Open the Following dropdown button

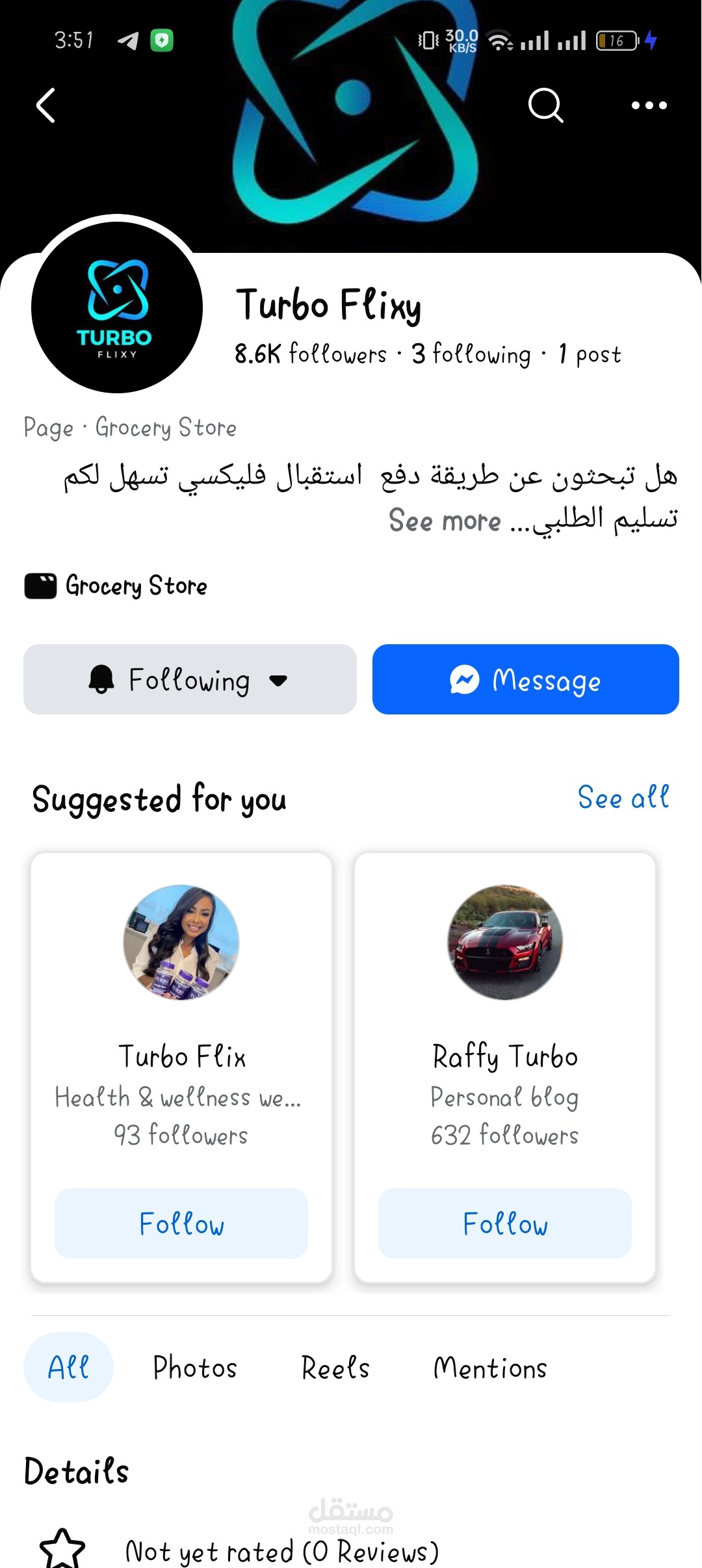[x=190, y=679]
